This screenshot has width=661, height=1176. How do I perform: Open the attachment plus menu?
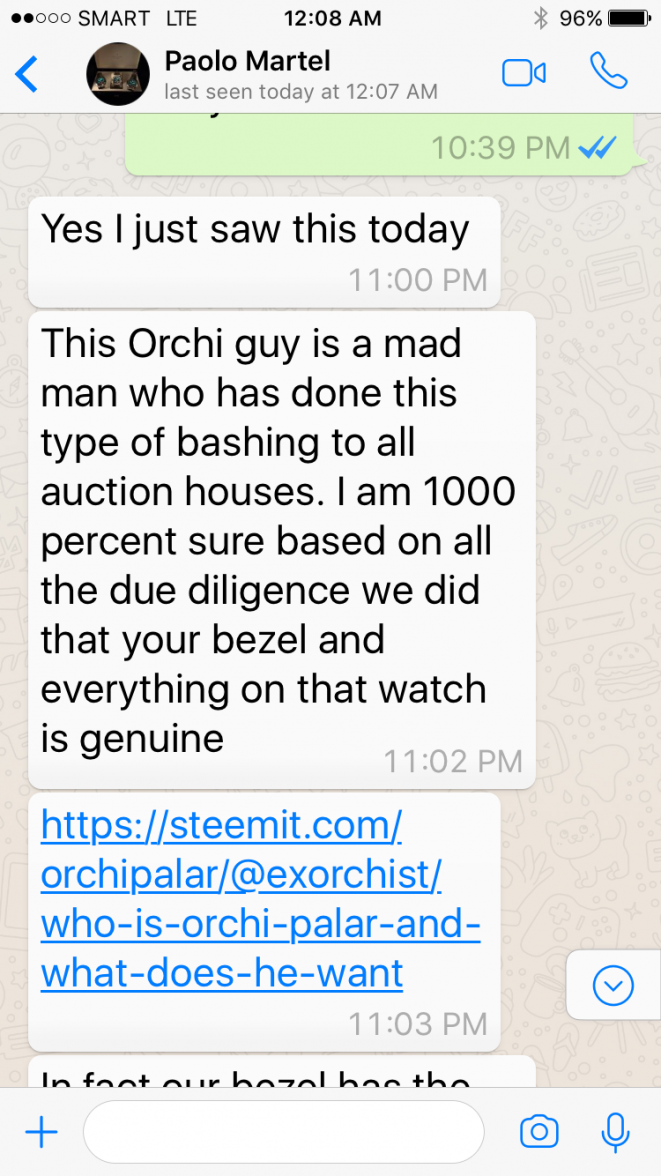tap(41, 1132)
